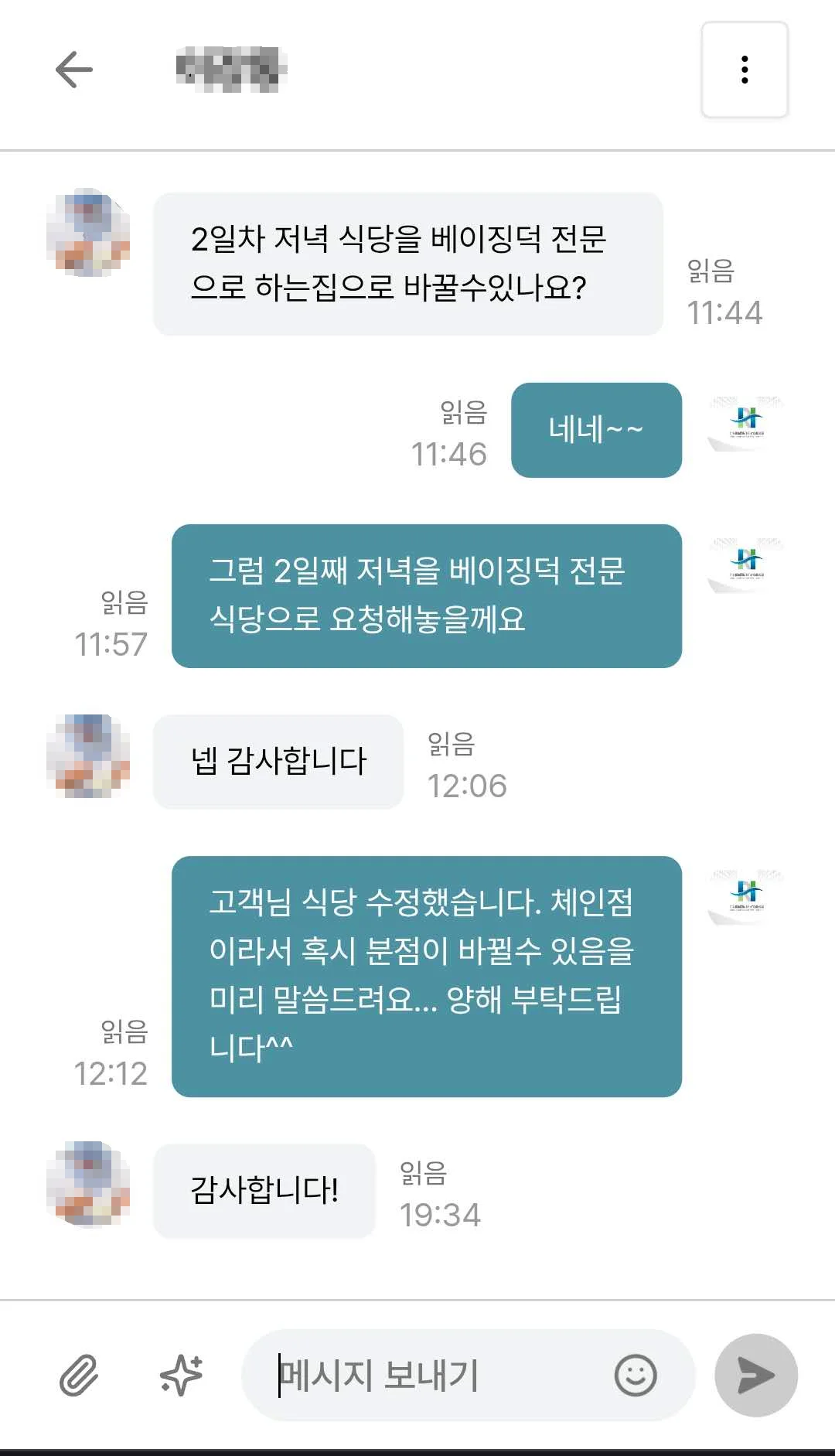Open the three-dot overflow menu
The image size is (835, 1456).
pos(744,70)
